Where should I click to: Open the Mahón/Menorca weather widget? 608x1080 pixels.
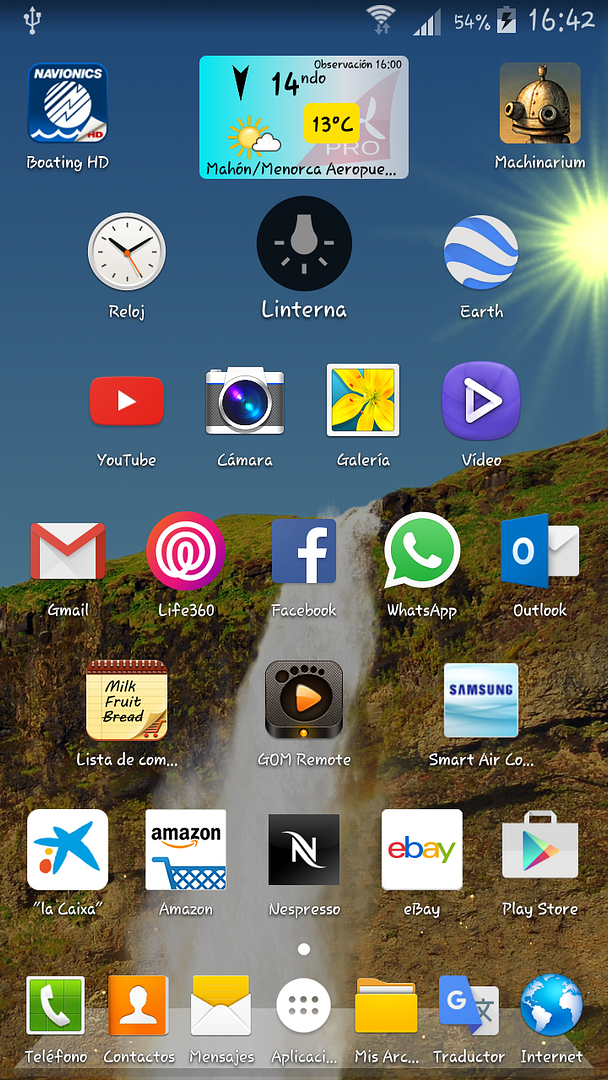point(303,118)
